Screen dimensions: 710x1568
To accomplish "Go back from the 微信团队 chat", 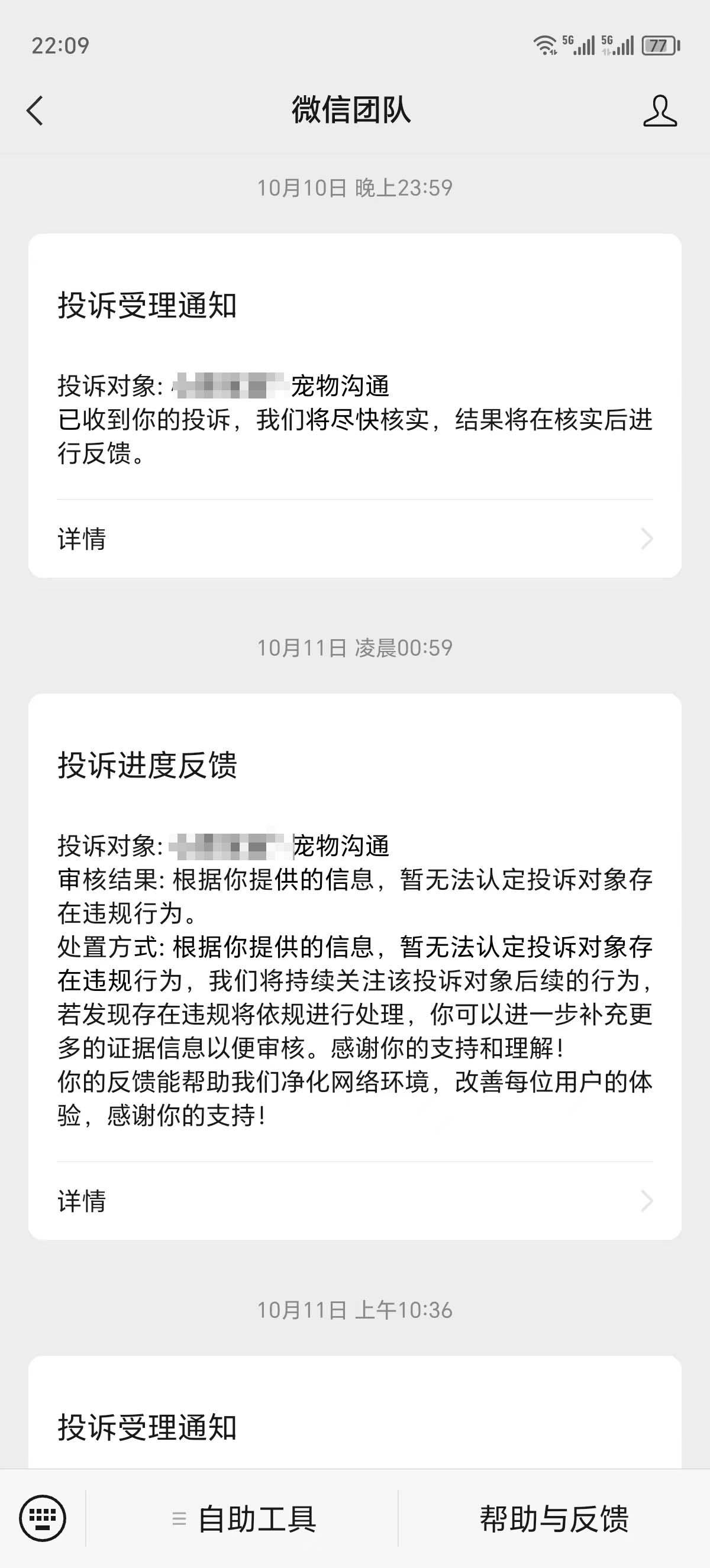I will [x=35, y=111].
